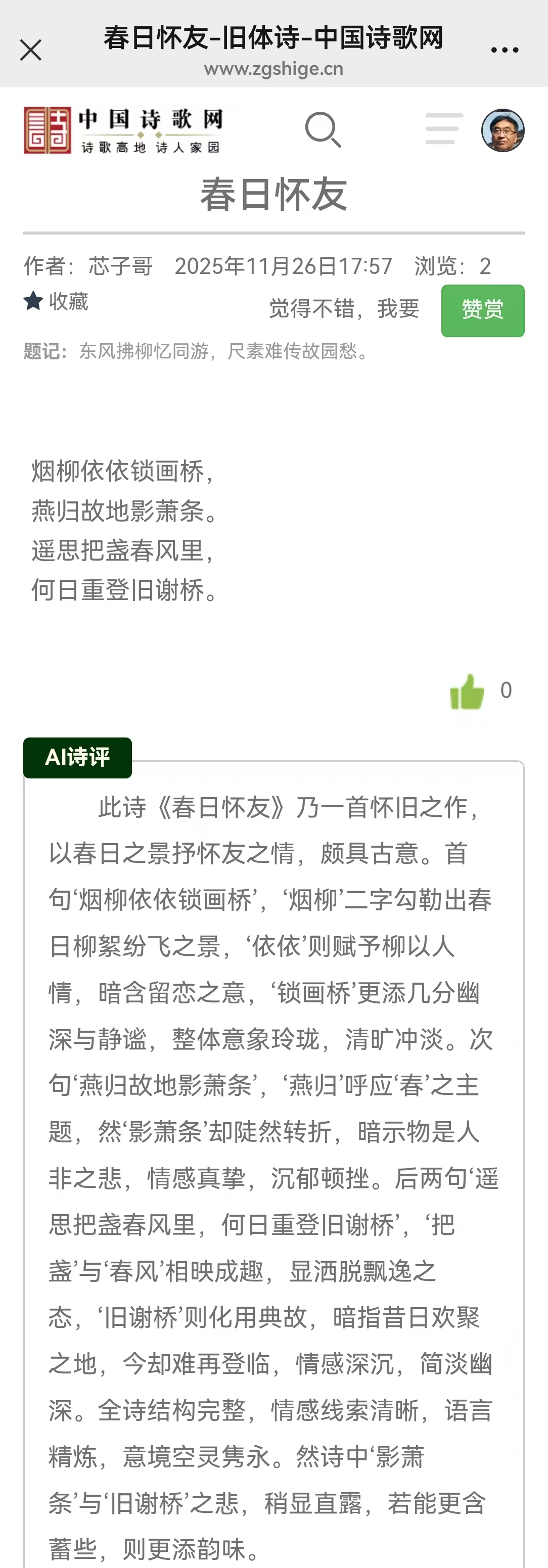Tap the green 赞赏 button
The image size is (548, 1568).
tap(482, 310)
